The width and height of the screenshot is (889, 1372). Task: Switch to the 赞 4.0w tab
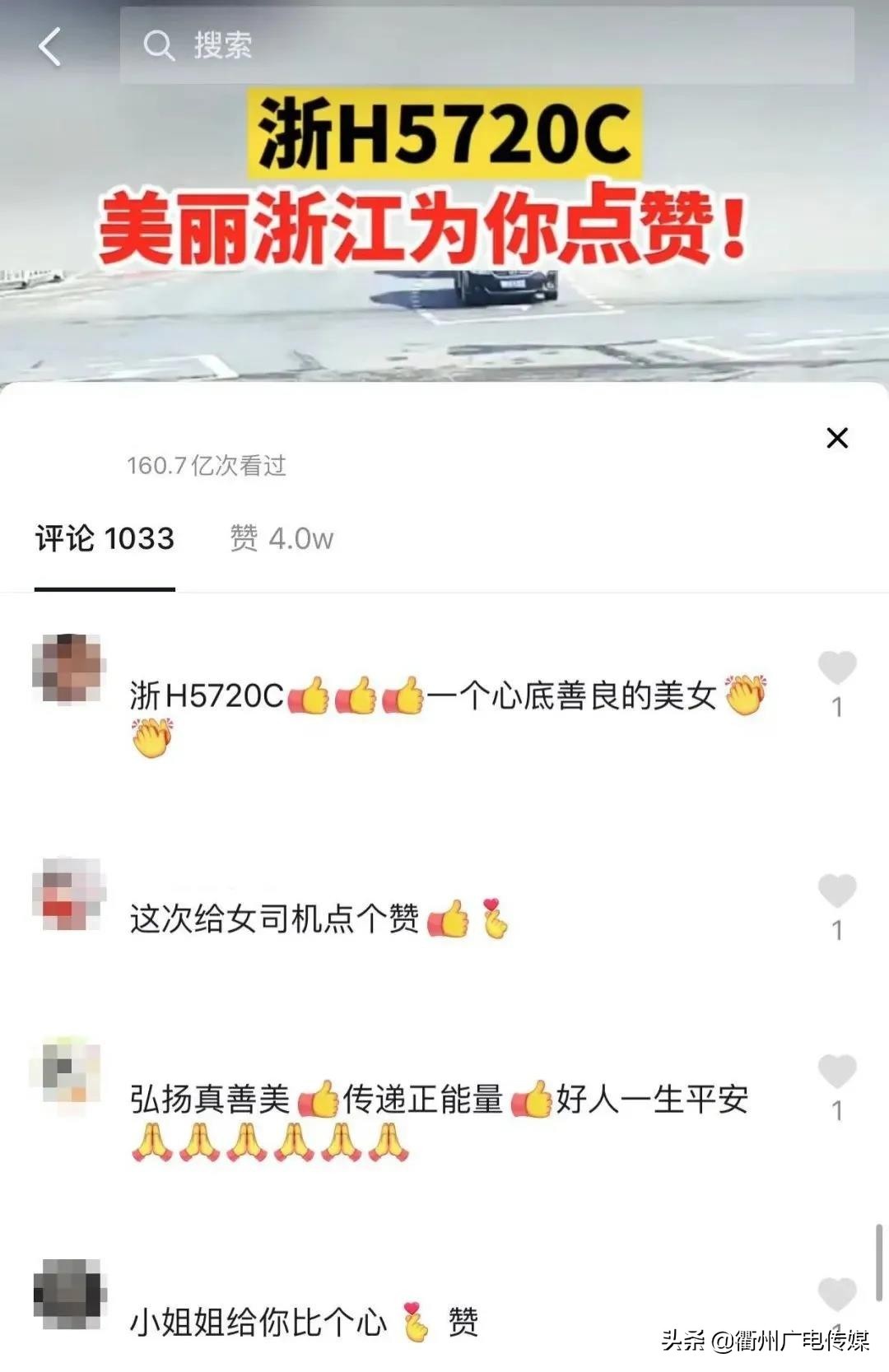click(x=282, y=539)
